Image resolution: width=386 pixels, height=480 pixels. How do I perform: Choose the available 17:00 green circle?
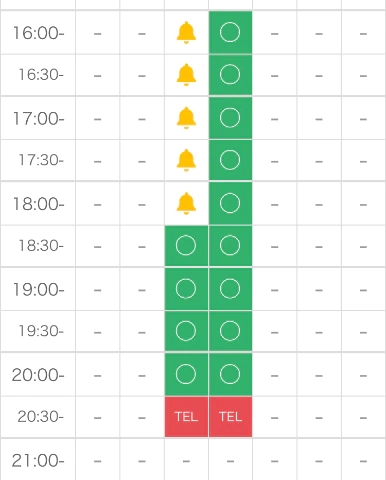pos(230,118)
